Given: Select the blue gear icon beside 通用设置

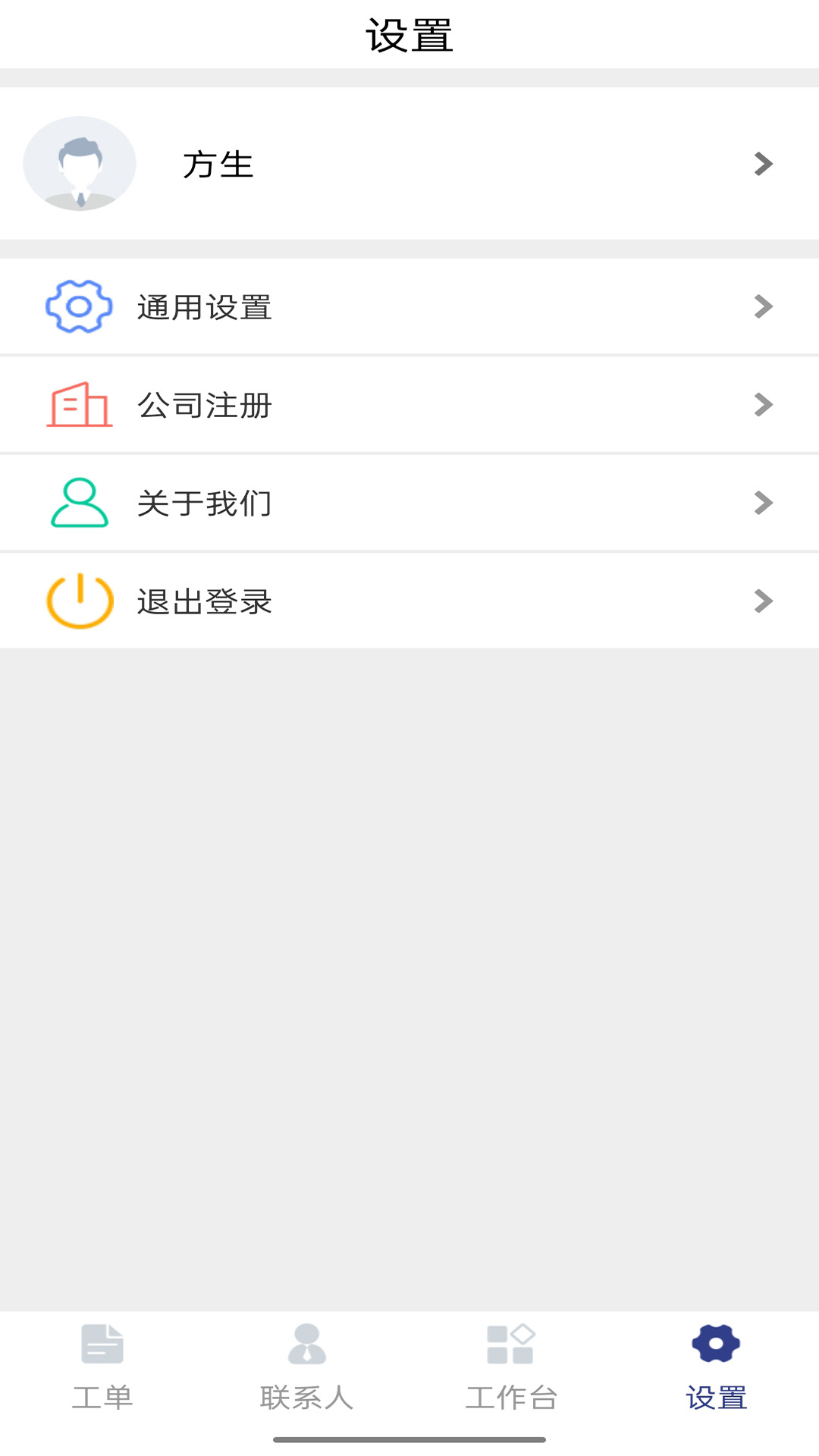Looking at the screenshot, I should coord(80,306).
